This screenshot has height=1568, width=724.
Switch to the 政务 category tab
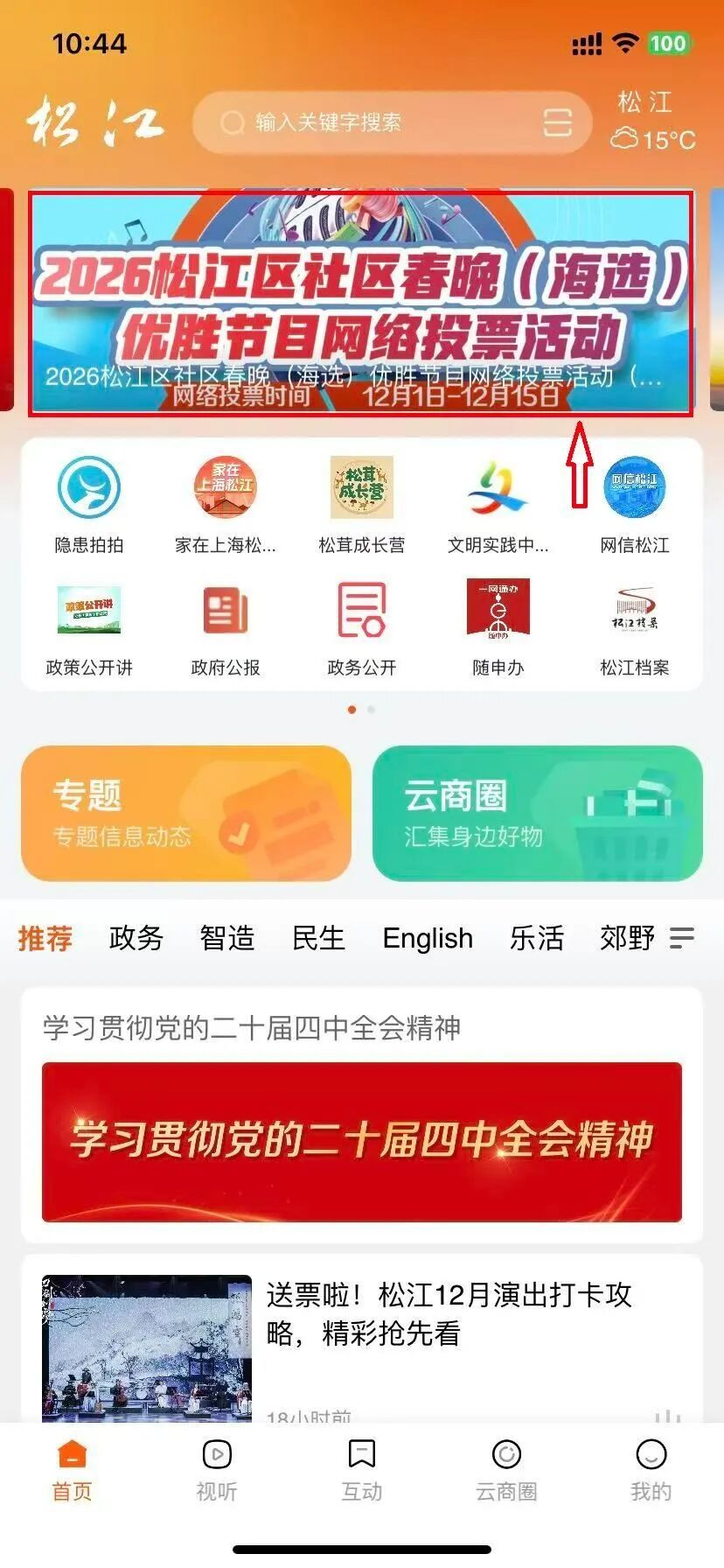[x=136, y=938]
